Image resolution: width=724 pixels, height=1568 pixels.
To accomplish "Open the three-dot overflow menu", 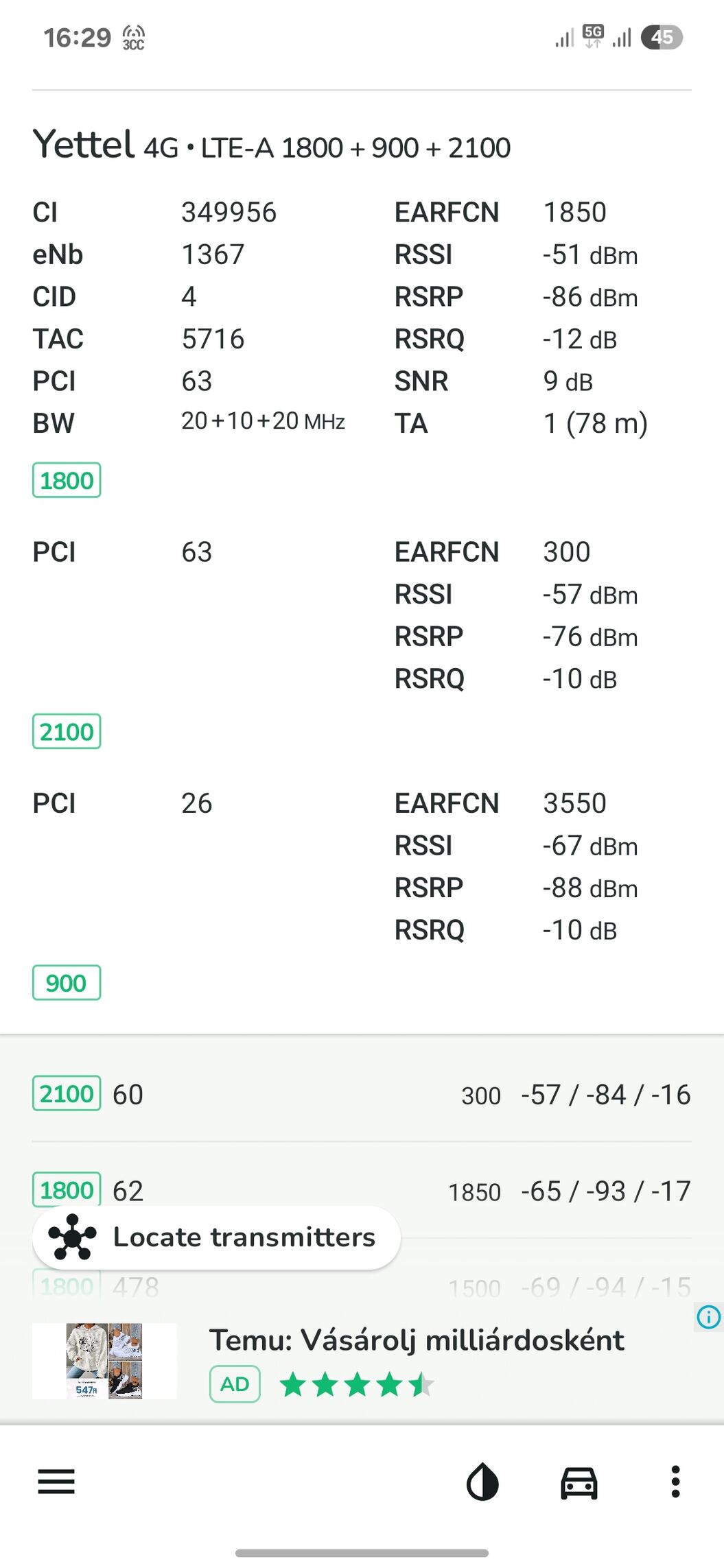I will point(676,1482).
